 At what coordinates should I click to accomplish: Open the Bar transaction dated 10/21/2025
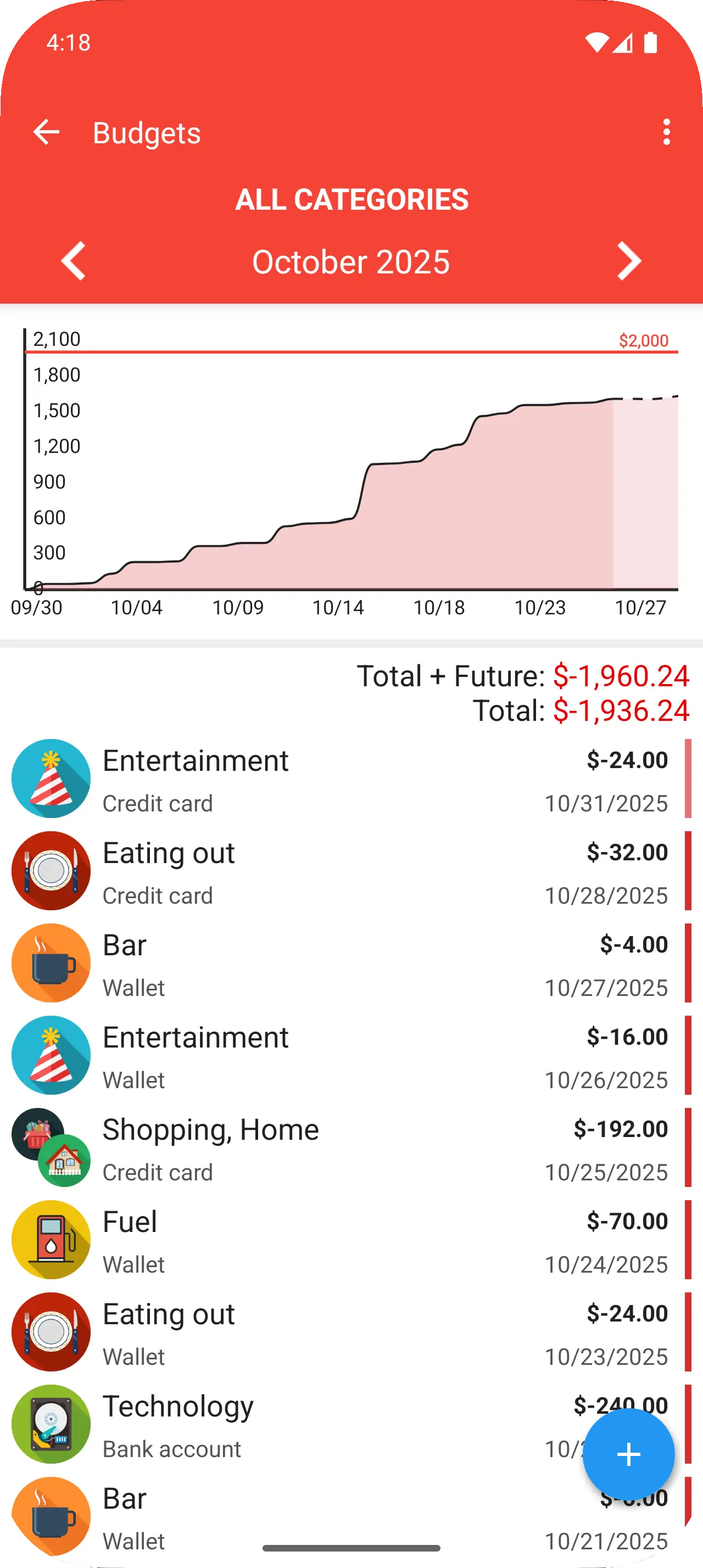click(x=304, y=1517)
